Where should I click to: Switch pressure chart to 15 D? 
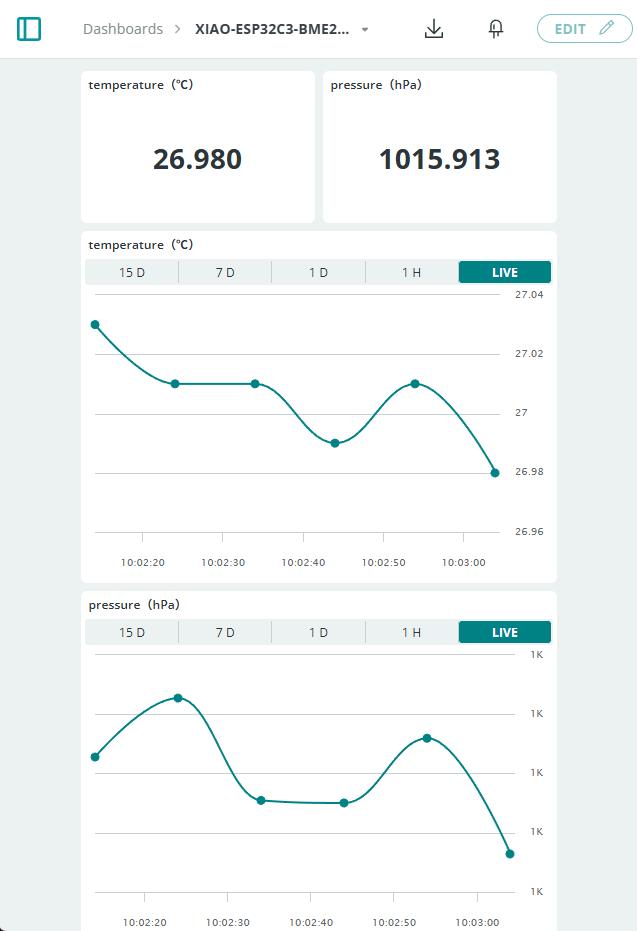click(x=132, y=632)
